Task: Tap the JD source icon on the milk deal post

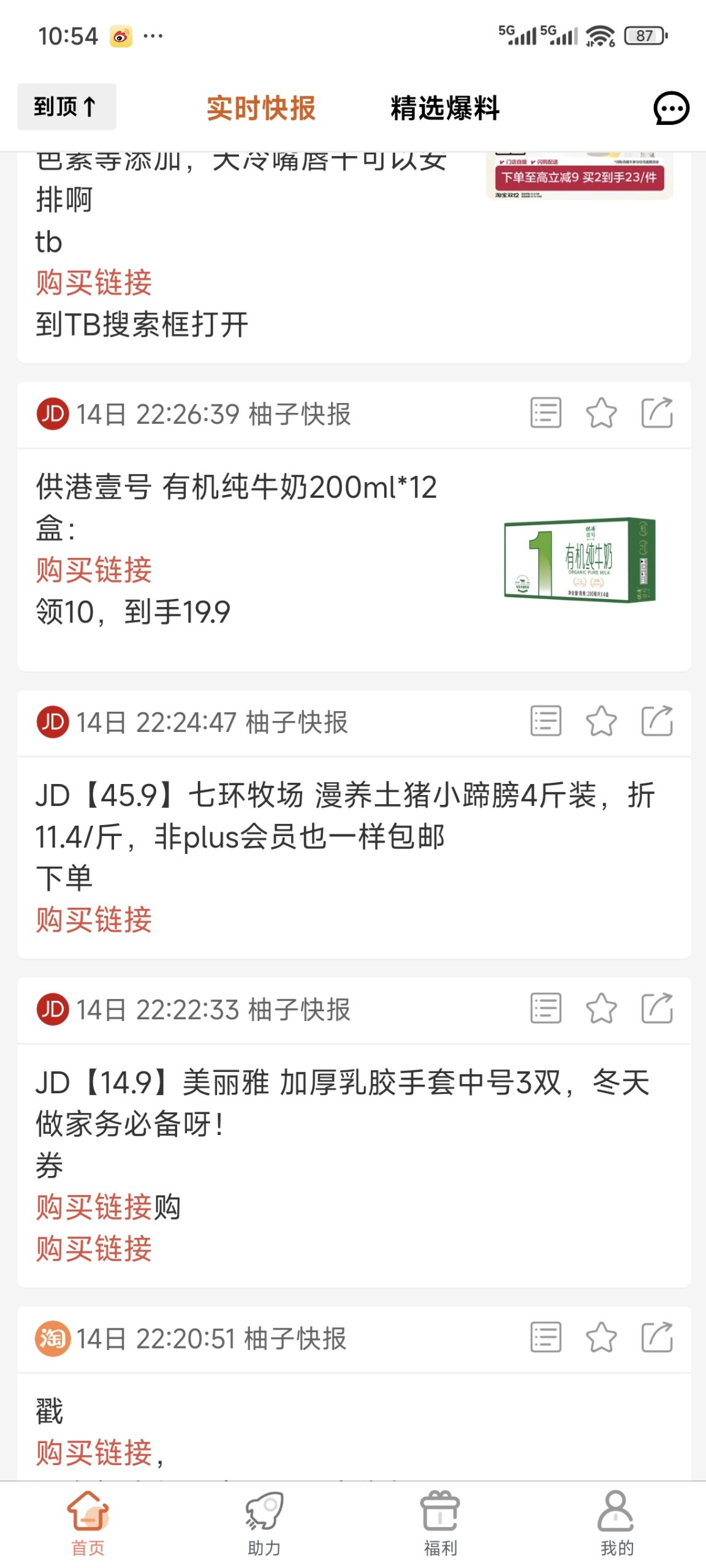Action: [52, 414]
